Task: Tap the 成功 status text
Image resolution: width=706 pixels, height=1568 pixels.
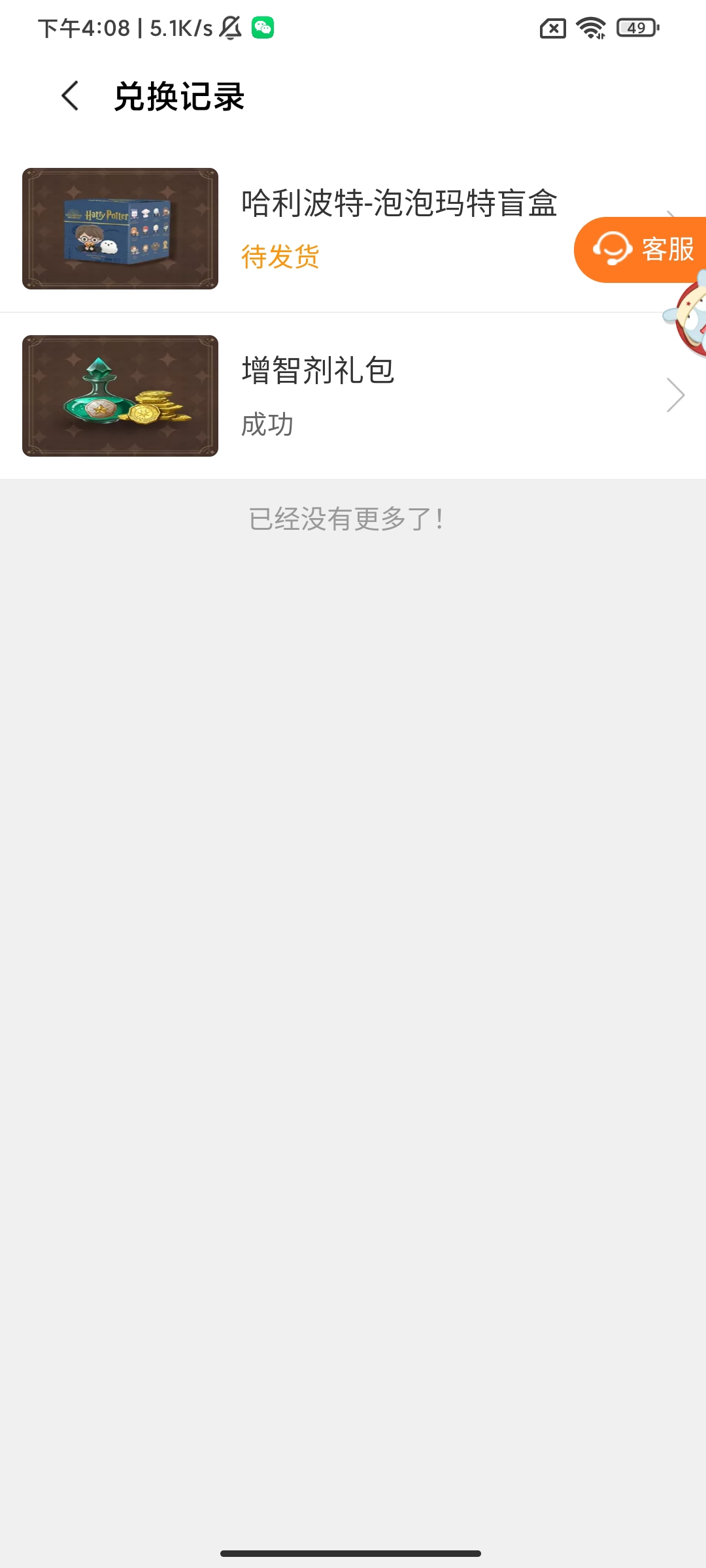Action: pos(267,425)
